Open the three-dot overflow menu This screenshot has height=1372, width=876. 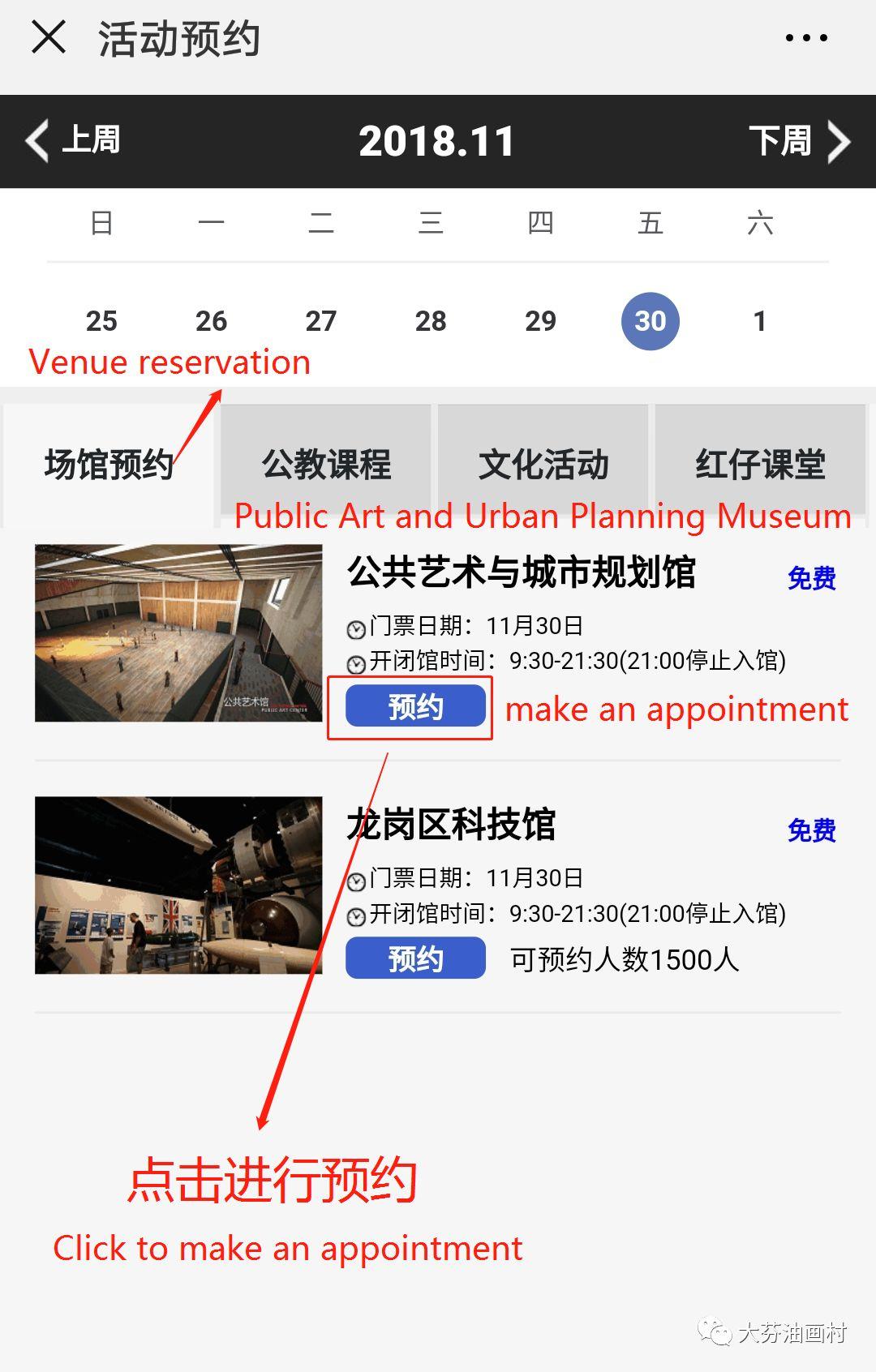tap(806, 38)
